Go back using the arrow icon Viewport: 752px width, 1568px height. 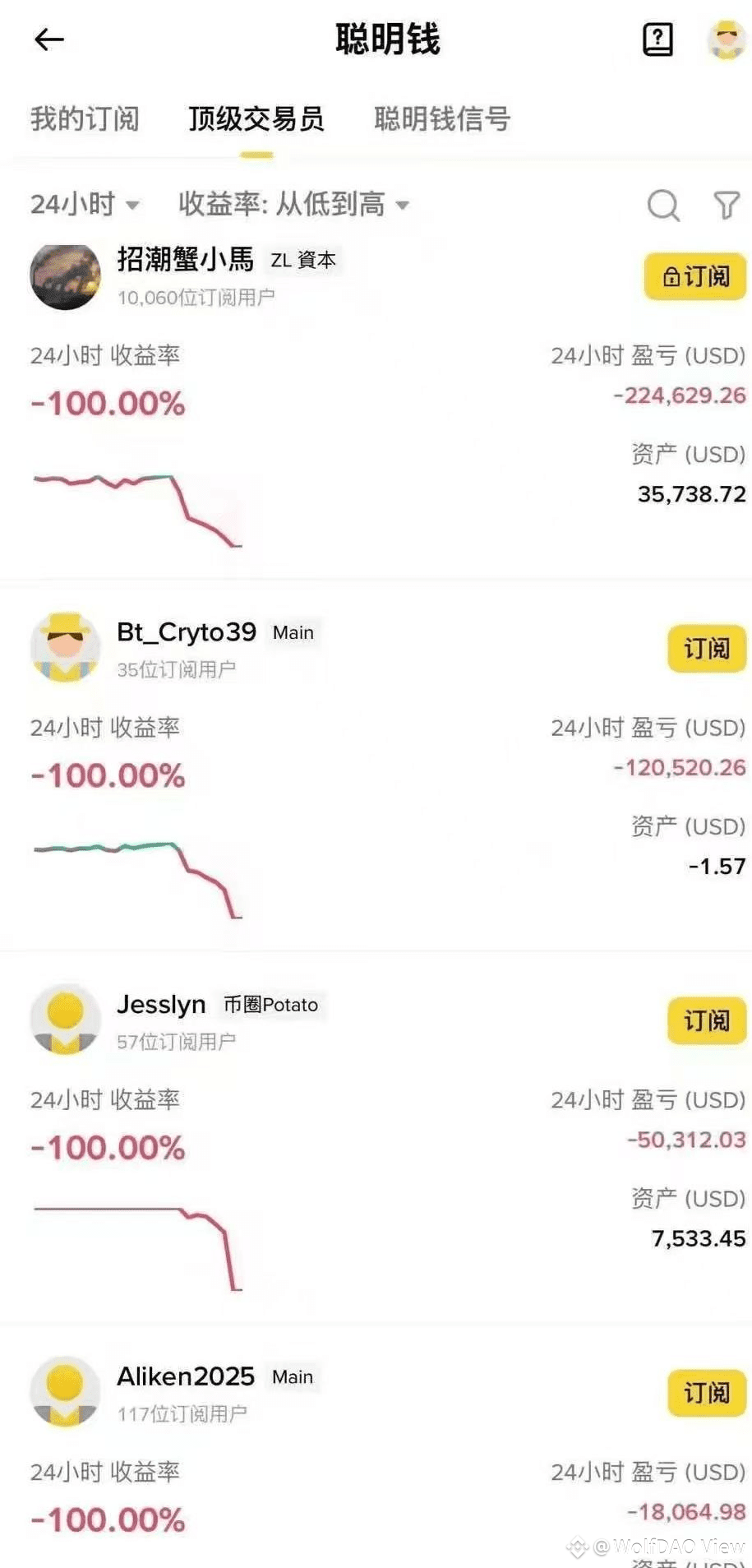coord(48,39)
